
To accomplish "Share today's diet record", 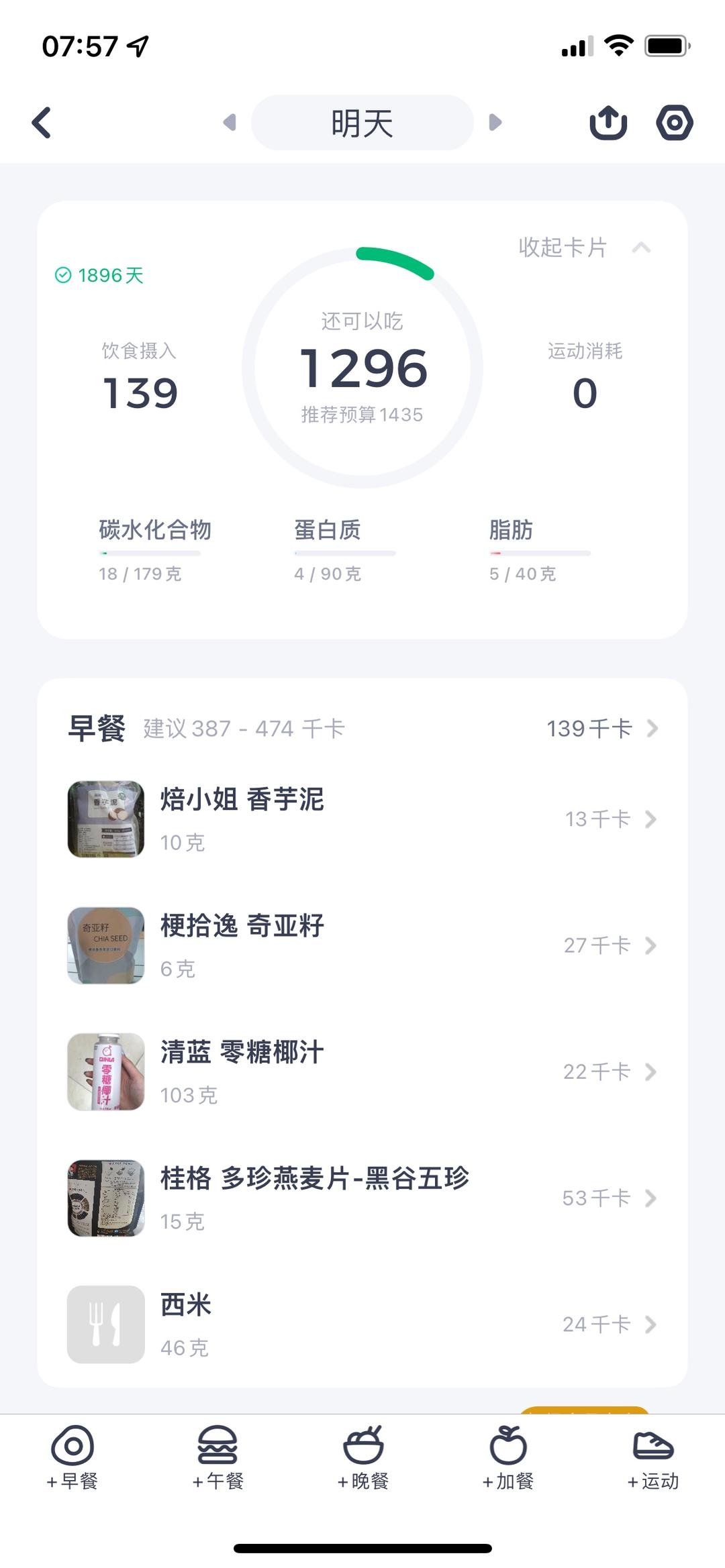I will (608, 123).
